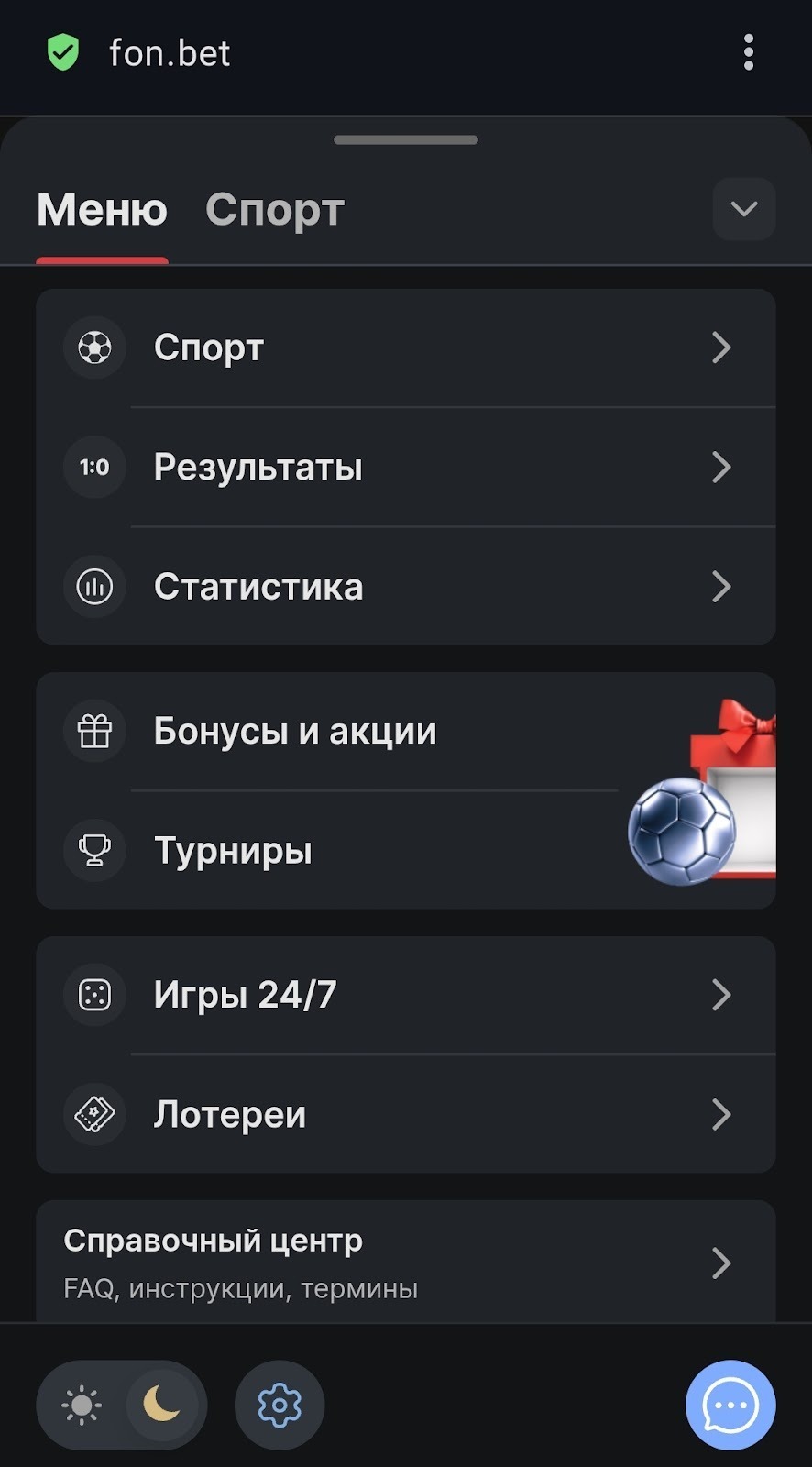Click the fon.bet address bar
Screen dimensions: 812x1467
pos(170,52)
